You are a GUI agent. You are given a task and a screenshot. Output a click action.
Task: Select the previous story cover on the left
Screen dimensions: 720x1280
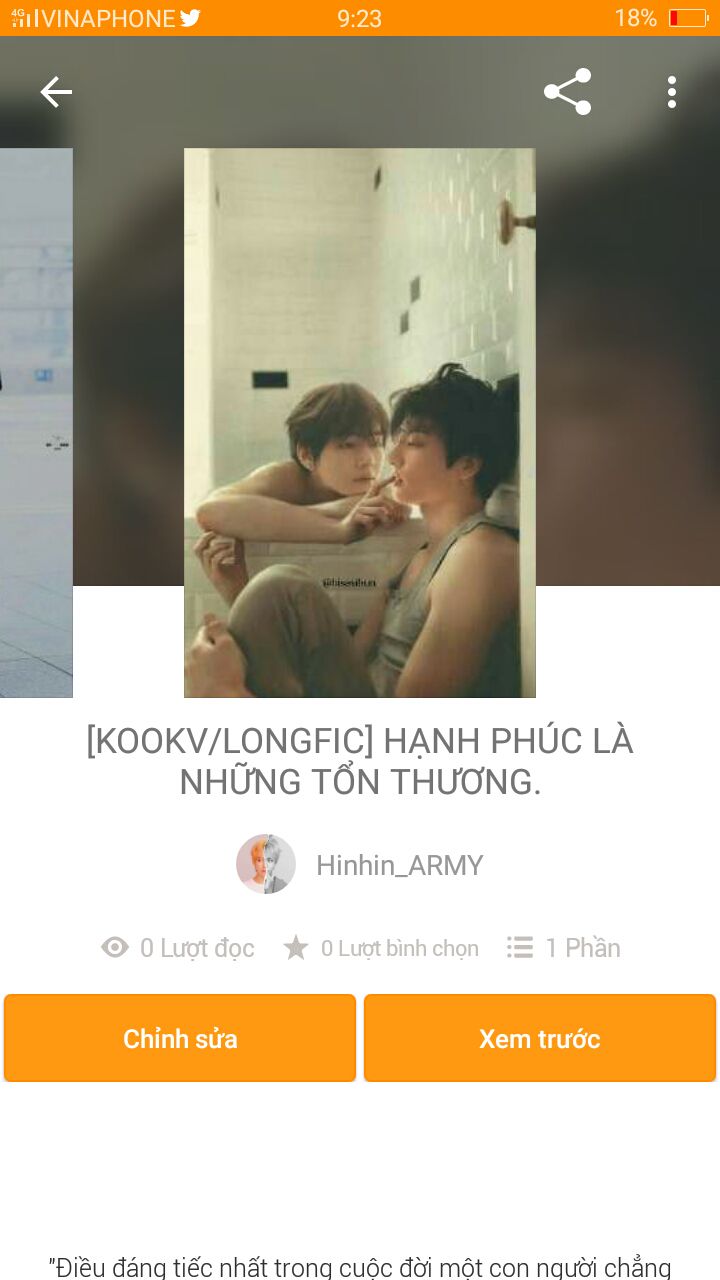pyautogui.click(x=35, y=423)
